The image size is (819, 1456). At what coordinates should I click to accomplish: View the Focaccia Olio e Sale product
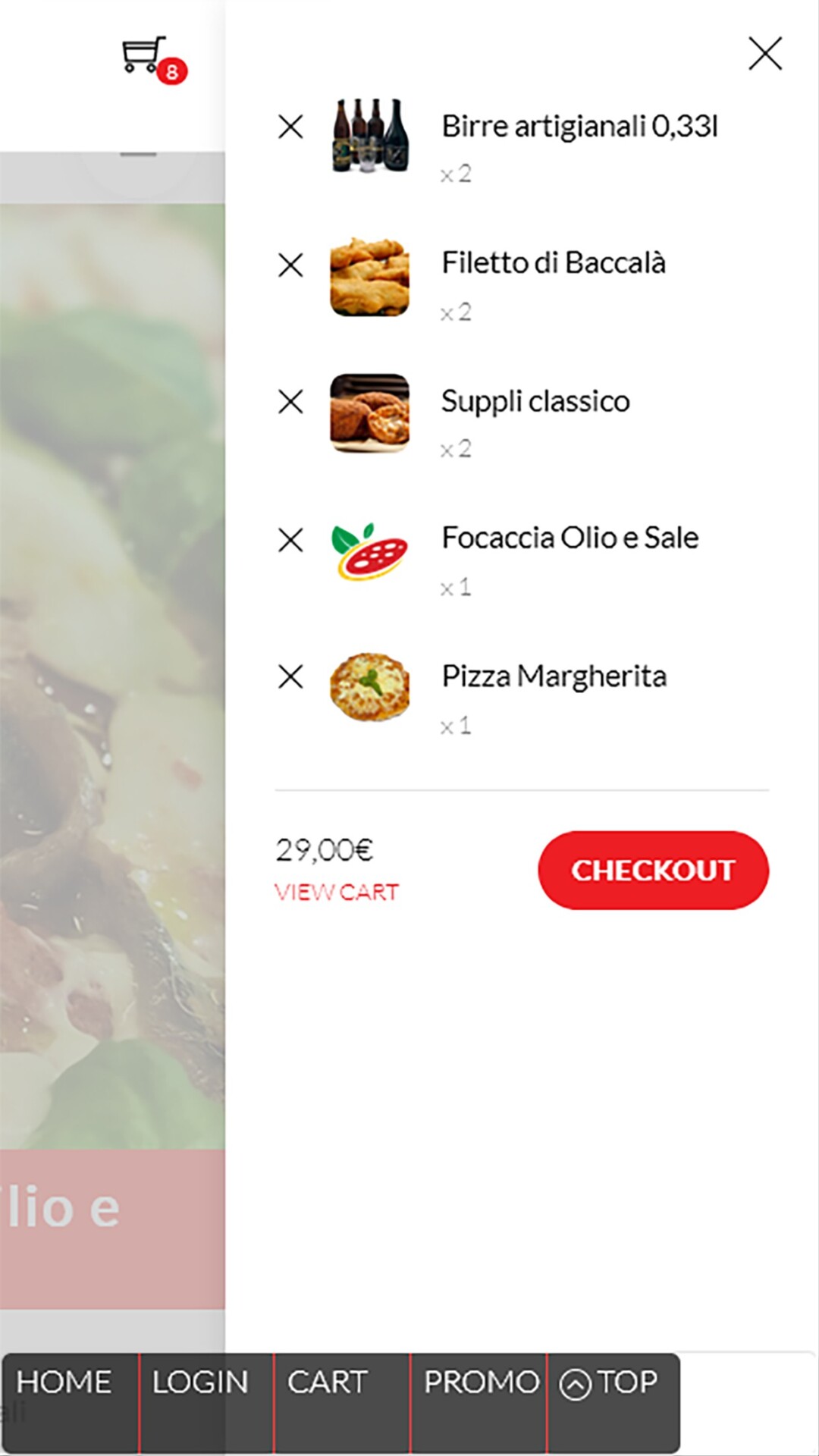(x=570, y=538)
